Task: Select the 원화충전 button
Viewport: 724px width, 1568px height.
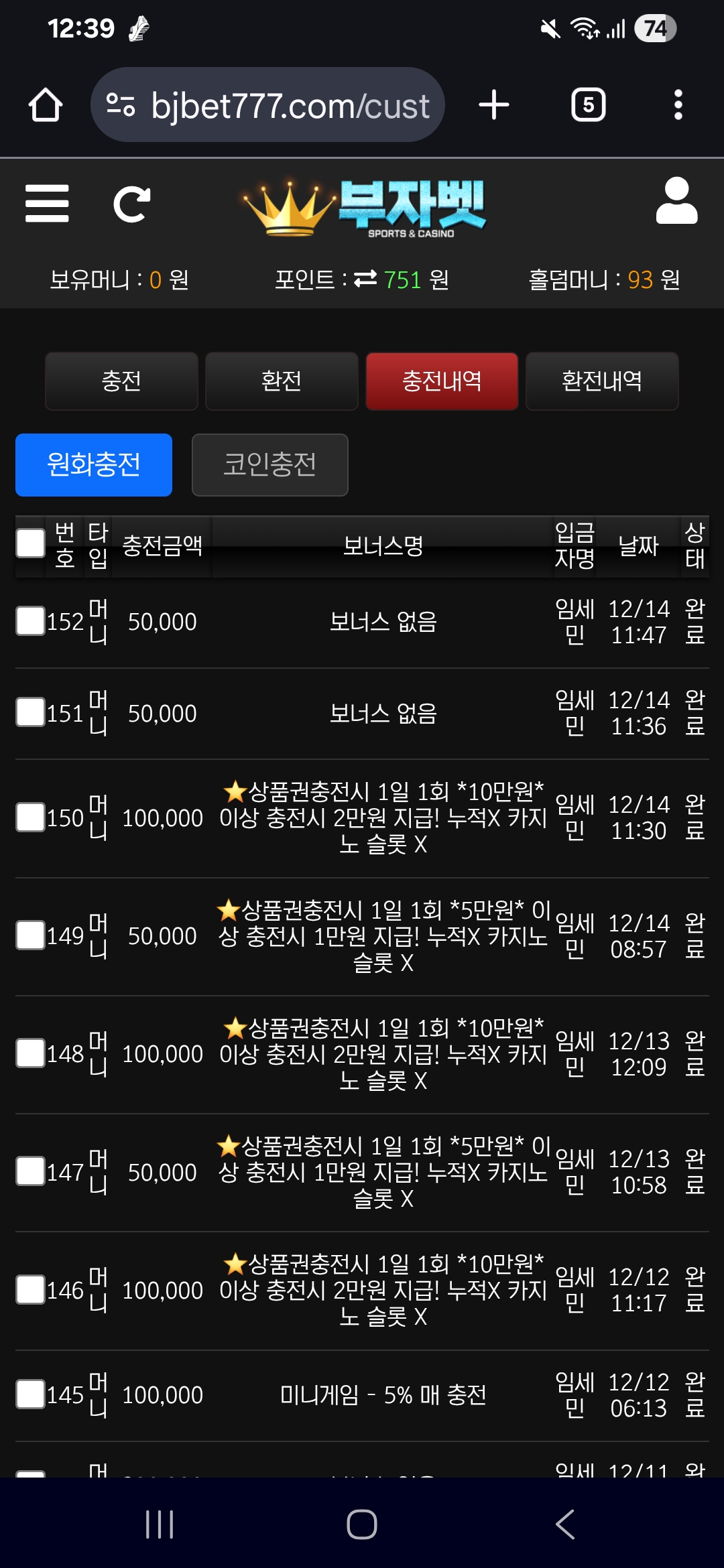Action: click(x=94, y=464)
